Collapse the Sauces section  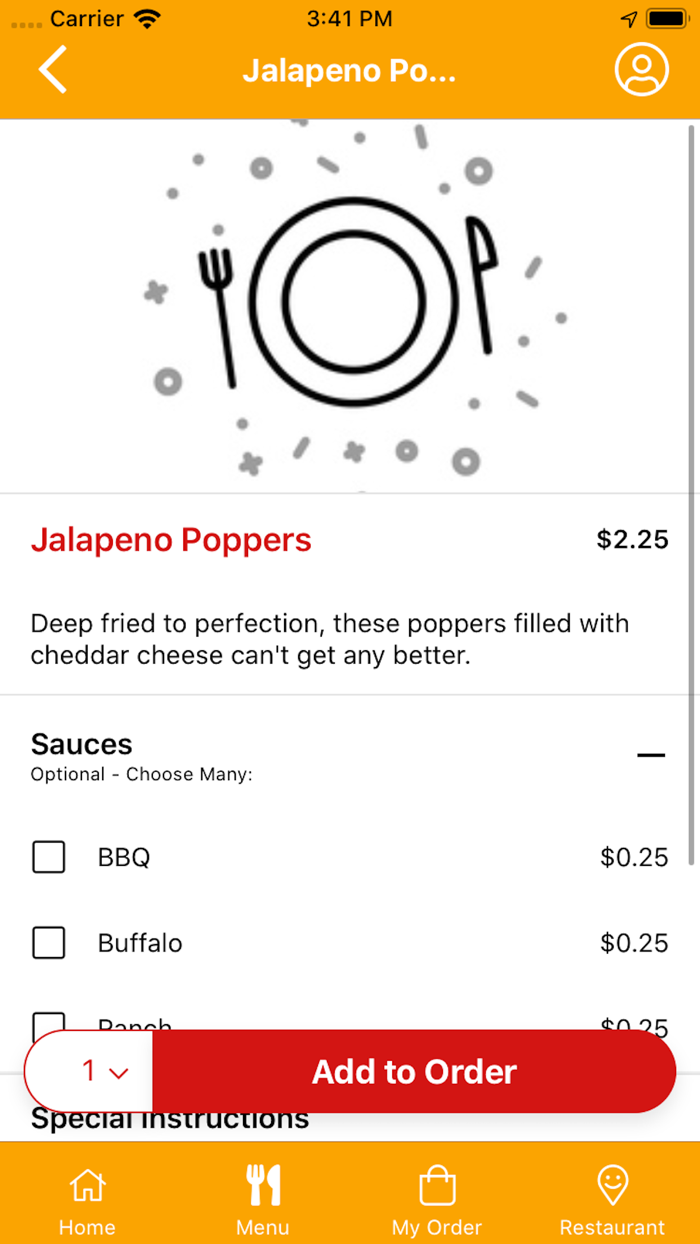[x=650, y=755]
